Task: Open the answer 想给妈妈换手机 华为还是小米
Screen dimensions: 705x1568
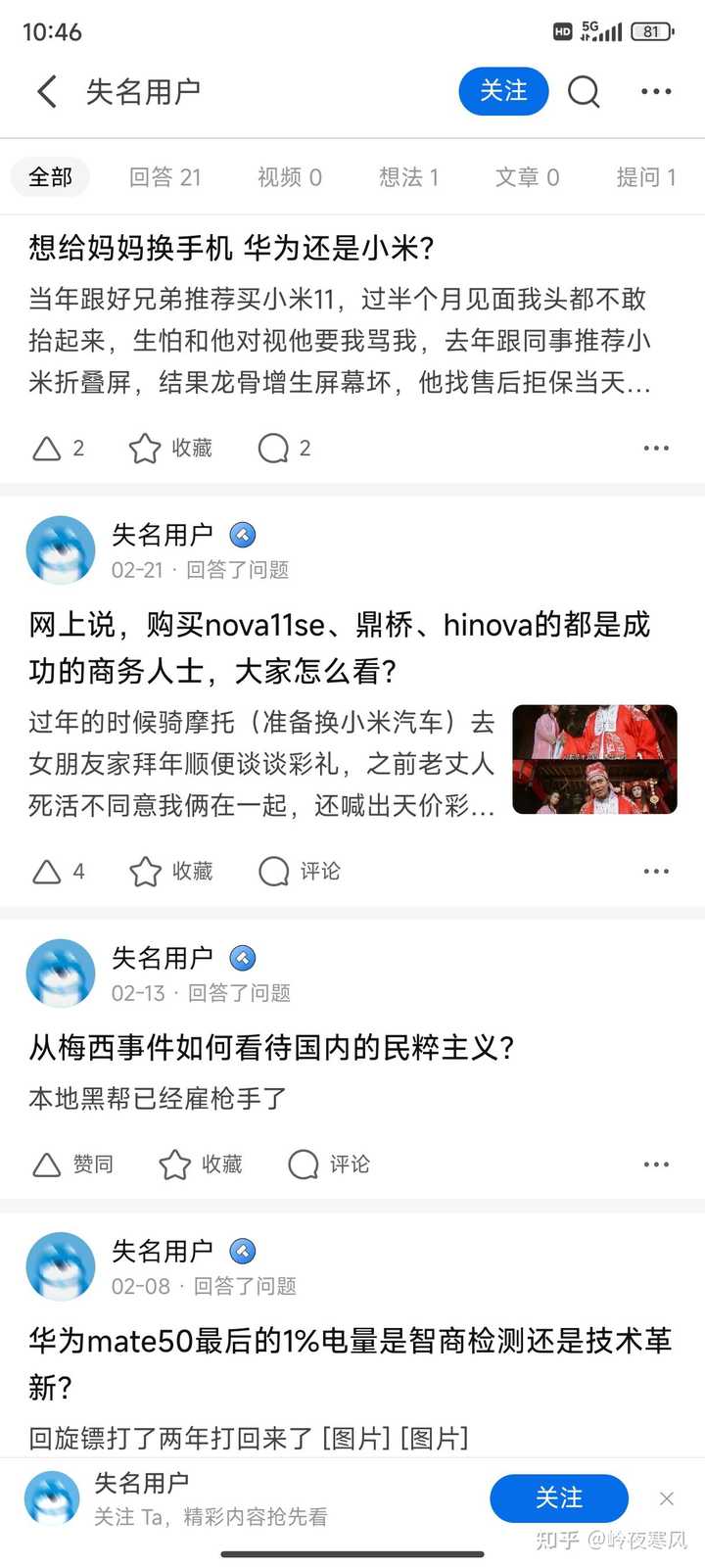Action: [231, 249]
